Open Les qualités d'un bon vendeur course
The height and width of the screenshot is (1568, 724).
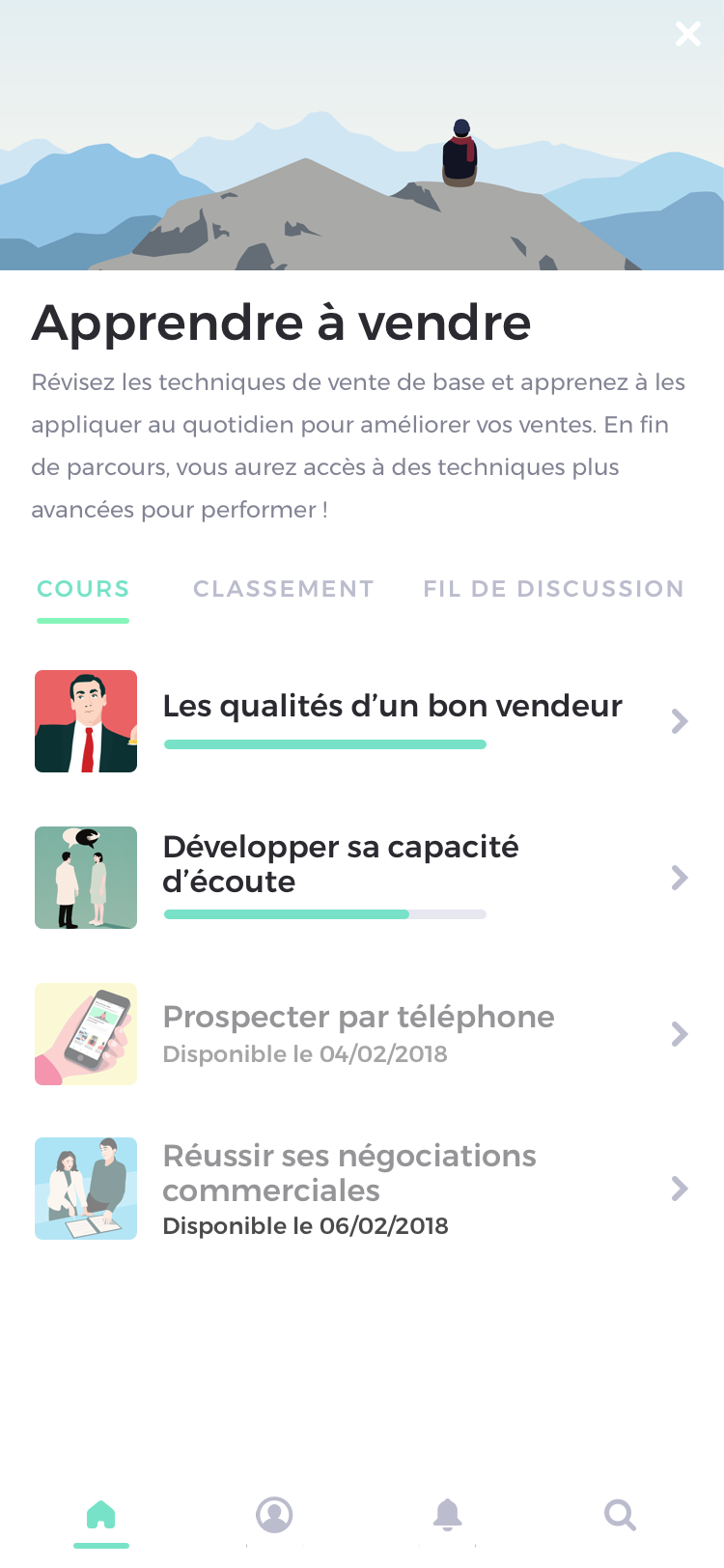[x=392, y=720]
